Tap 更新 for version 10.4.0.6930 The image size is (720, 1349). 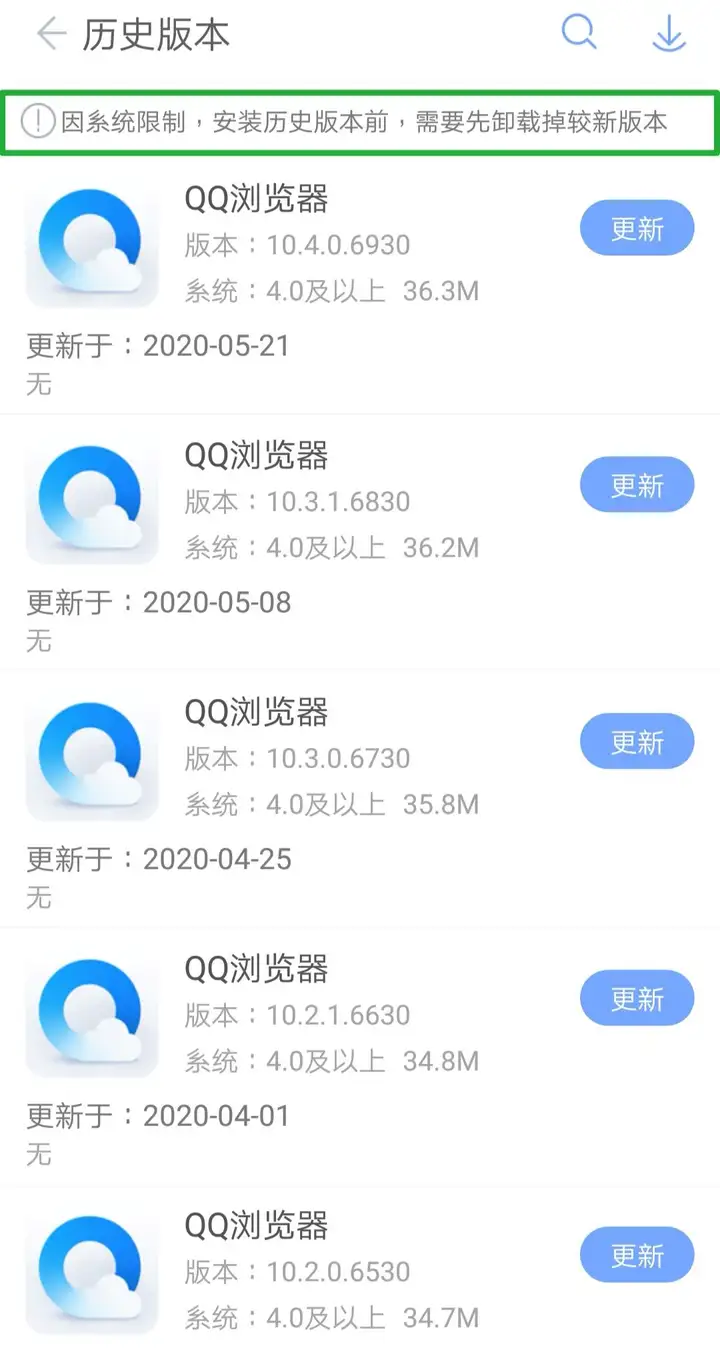pos(637,228)
